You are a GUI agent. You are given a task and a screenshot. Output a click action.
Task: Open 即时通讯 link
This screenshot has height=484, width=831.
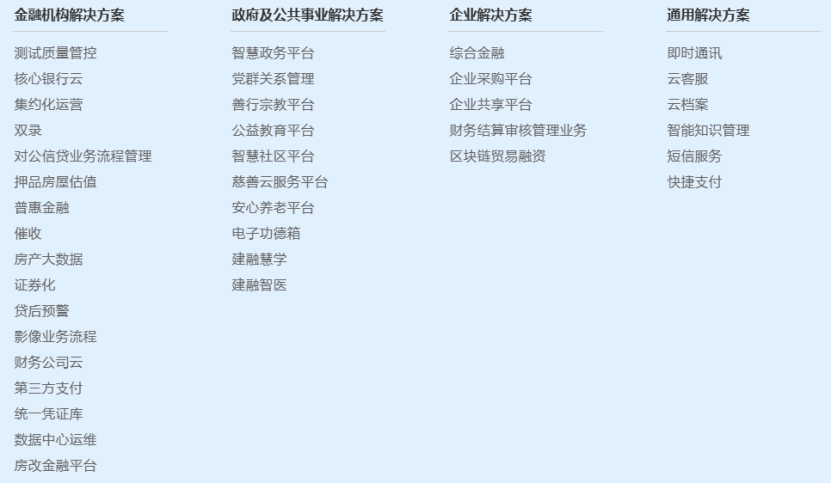[694, 53]
